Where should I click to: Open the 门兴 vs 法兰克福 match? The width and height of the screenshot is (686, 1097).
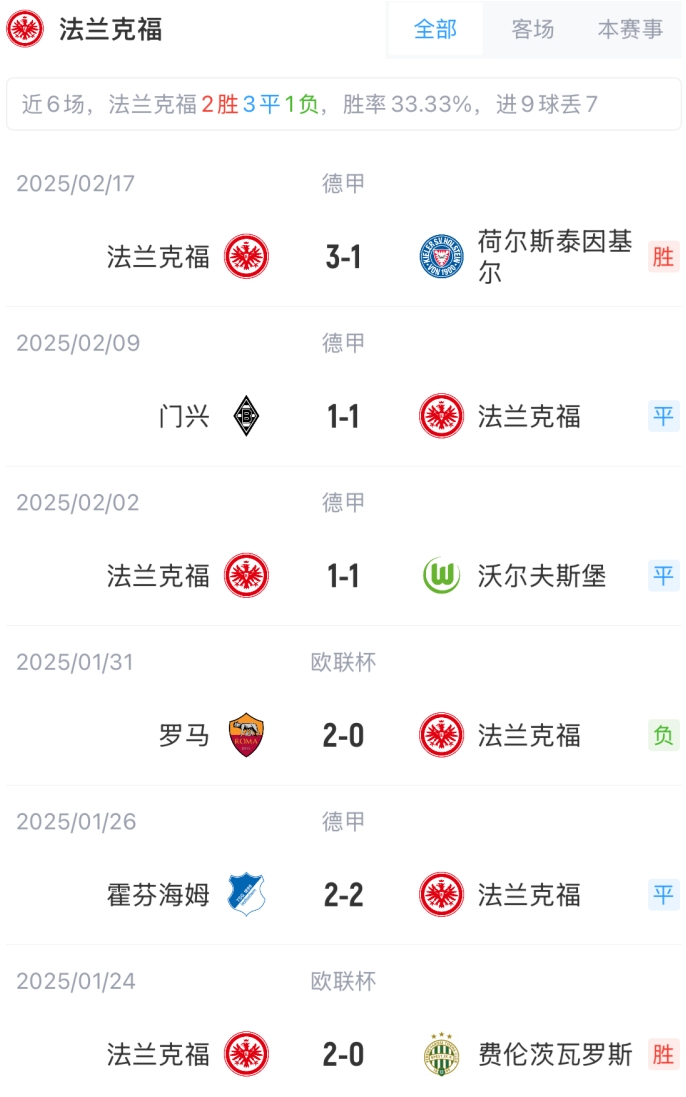tap(343, 416)
